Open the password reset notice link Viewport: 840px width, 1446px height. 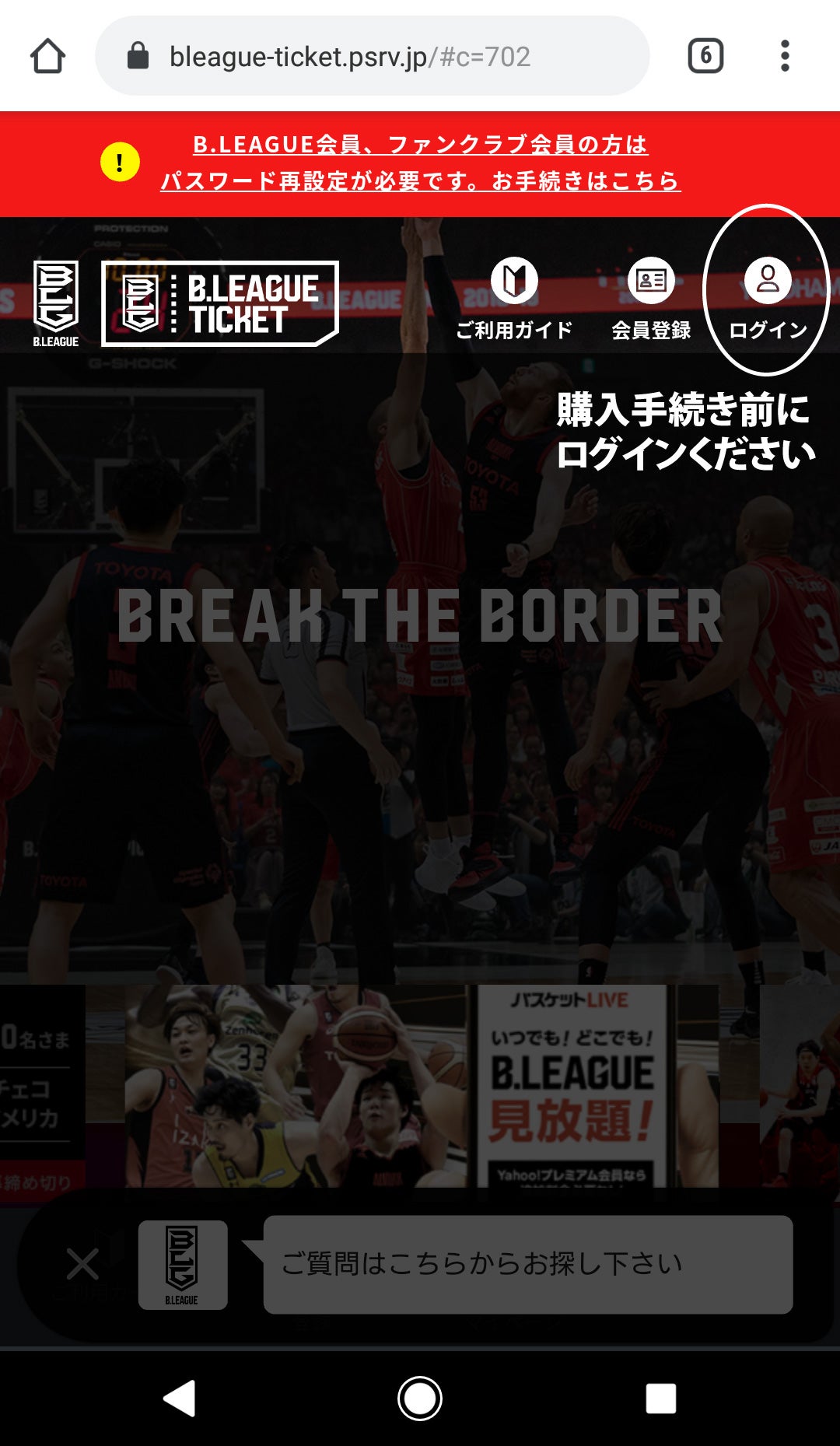click(420, 163)
